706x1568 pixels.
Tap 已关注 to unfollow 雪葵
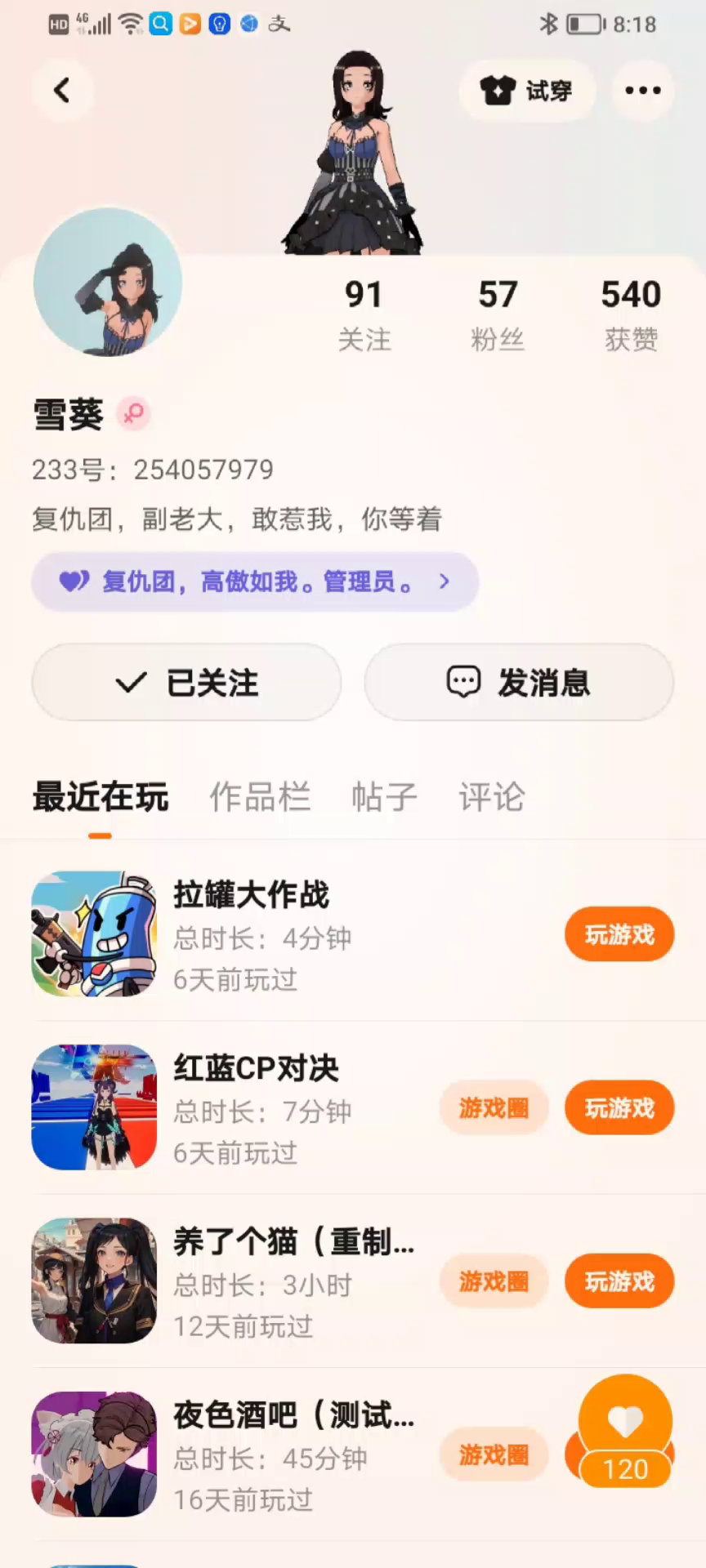[x=186, y=682]
